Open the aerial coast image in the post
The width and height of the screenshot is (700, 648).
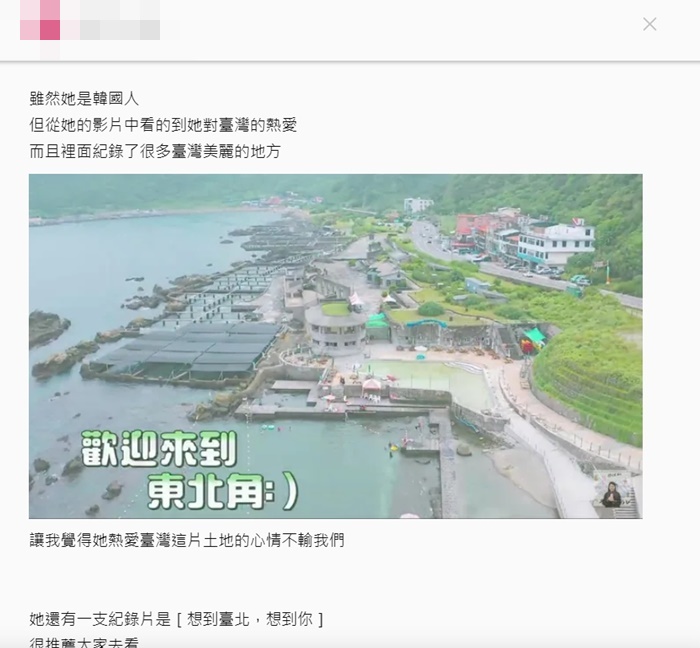tap(335, 346)
